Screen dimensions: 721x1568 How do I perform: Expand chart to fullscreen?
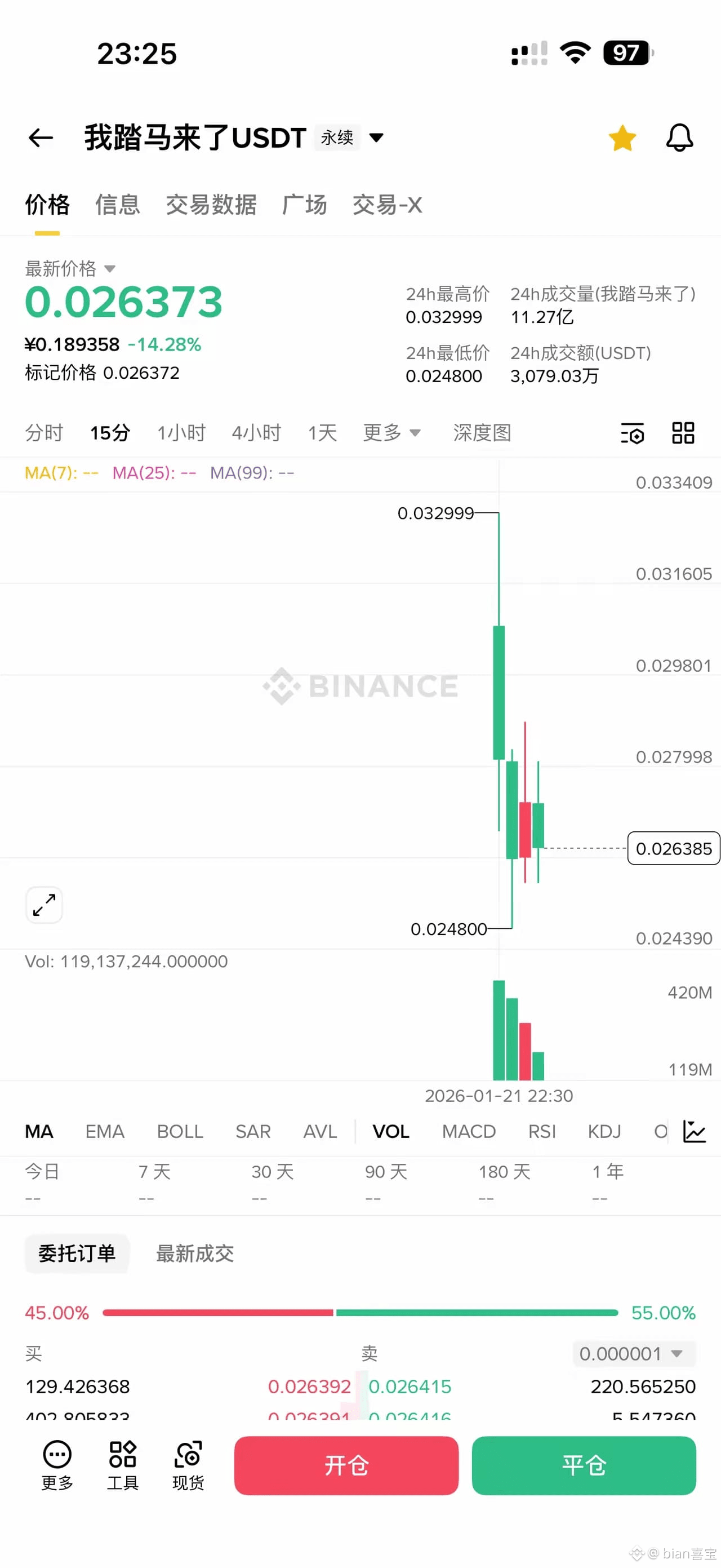point(43,906)
